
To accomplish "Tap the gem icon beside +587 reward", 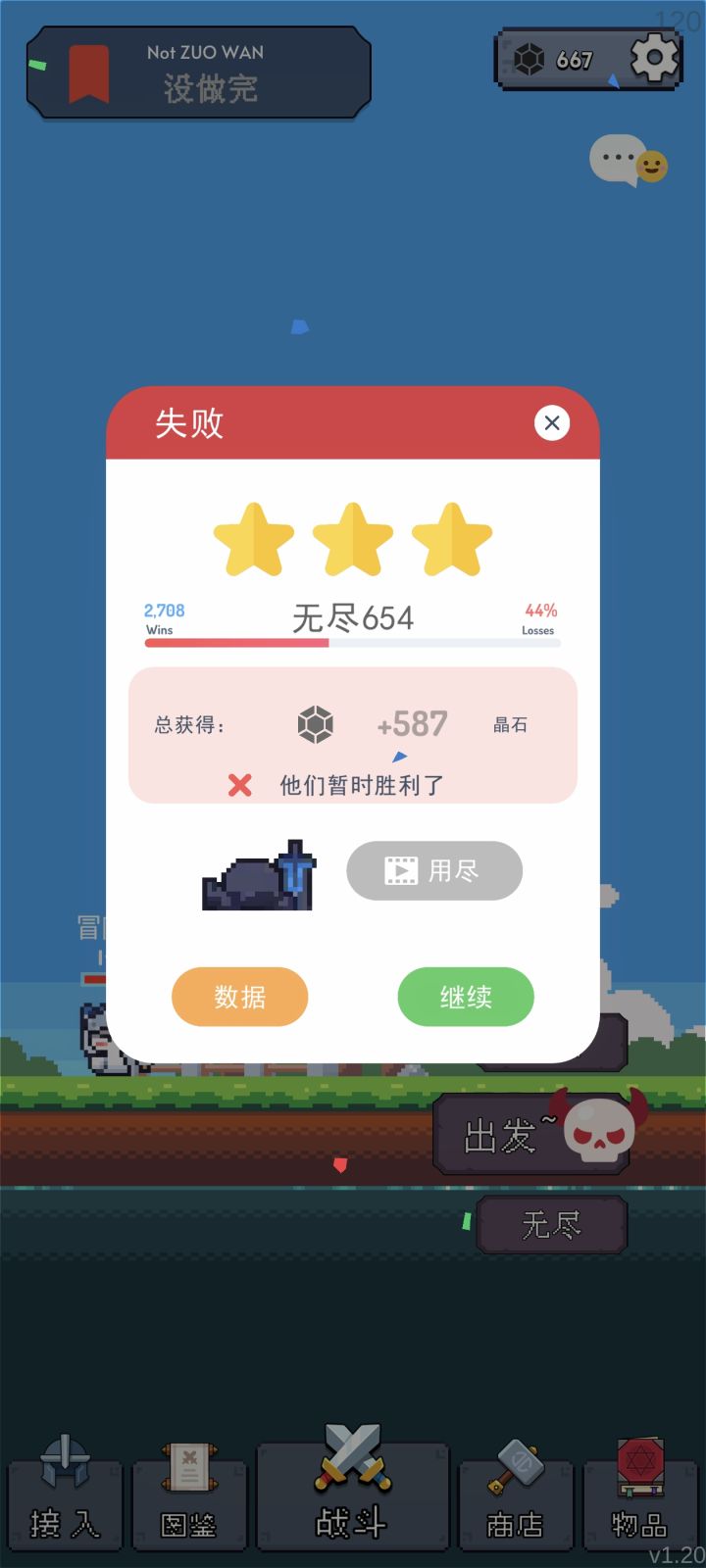I will [314, 724].
